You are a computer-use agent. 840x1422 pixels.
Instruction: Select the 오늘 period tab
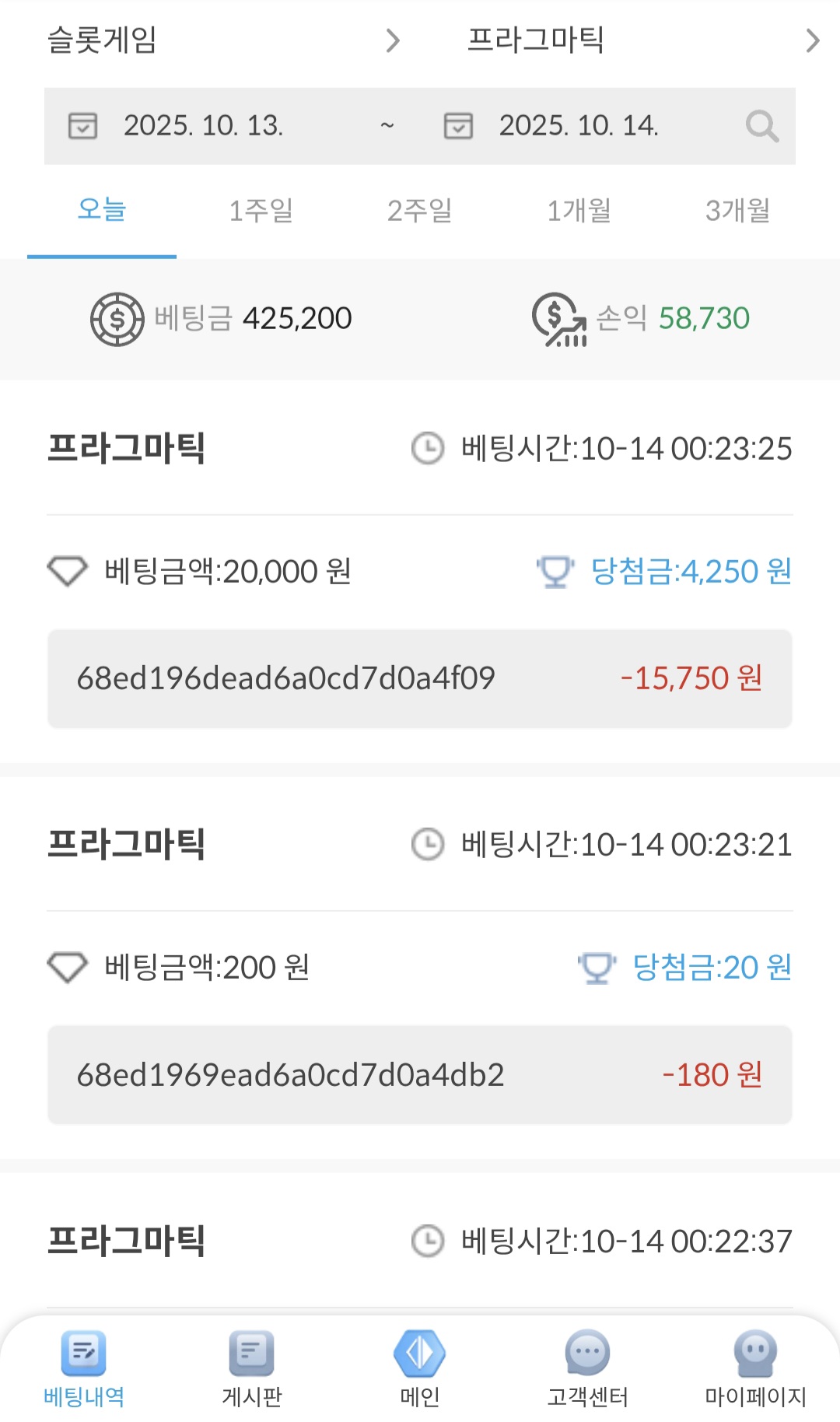point(102,210)
